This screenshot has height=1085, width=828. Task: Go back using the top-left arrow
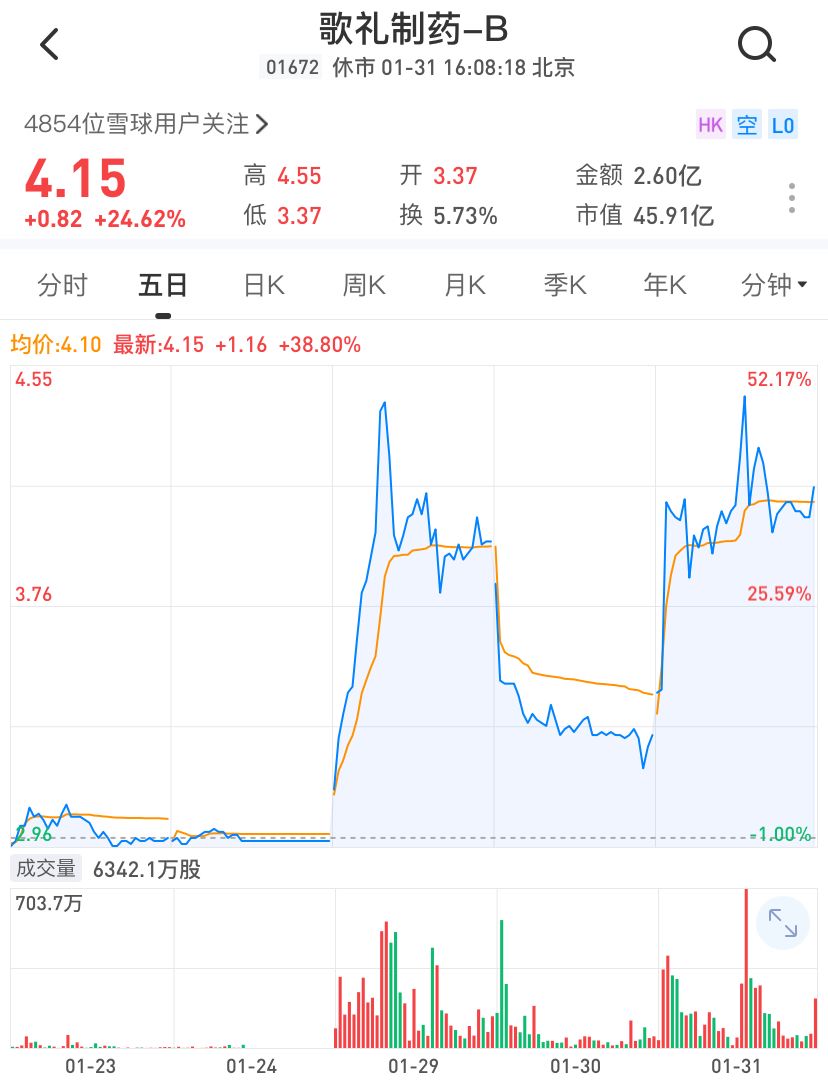[49, 45]
